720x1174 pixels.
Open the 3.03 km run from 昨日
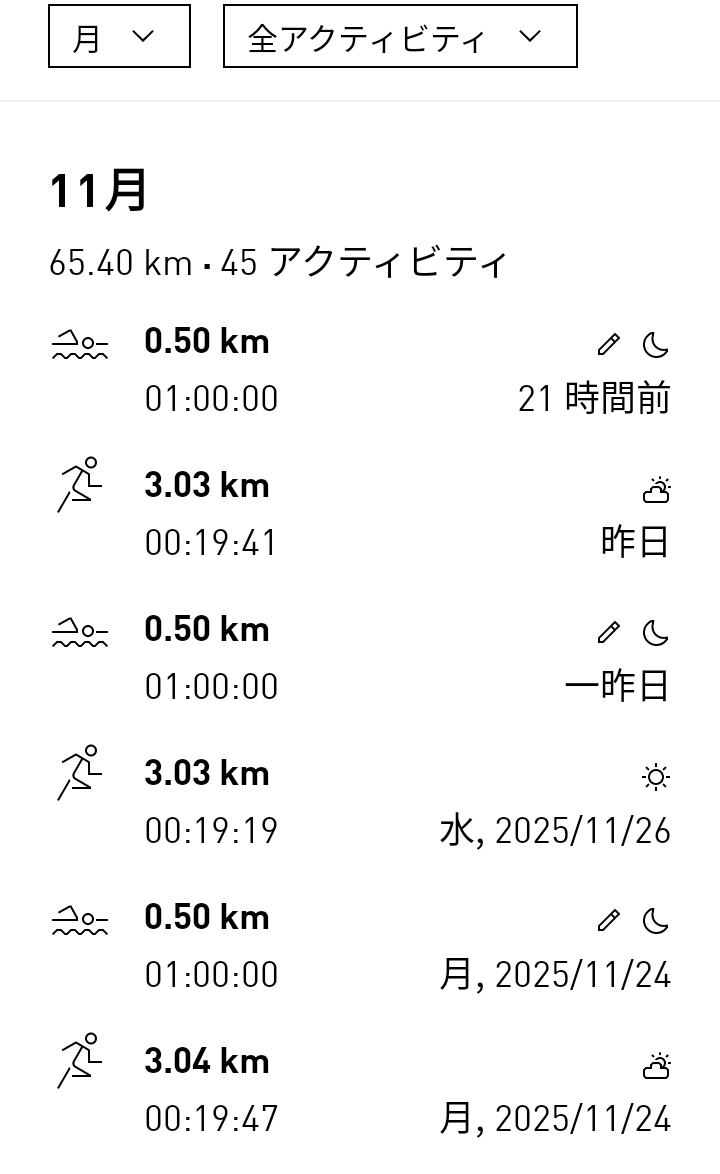360,514
